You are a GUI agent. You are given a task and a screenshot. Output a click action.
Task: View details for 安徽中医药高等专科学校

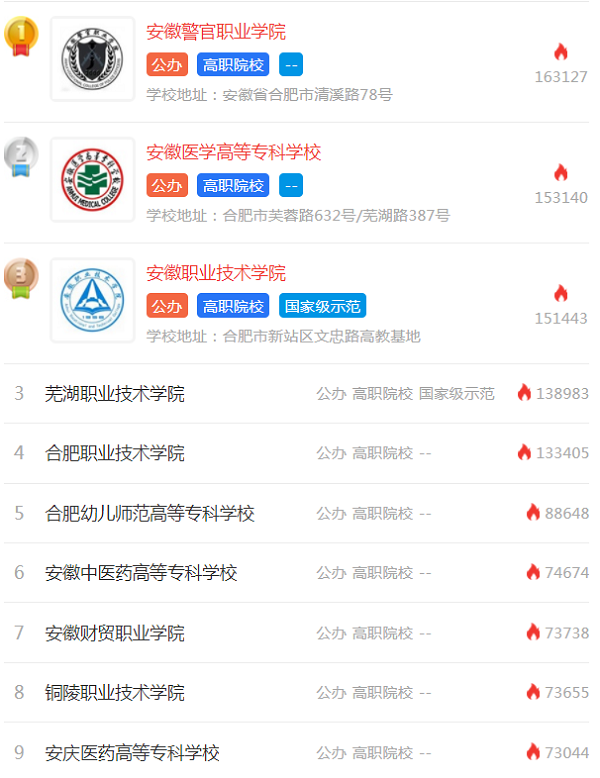click(x=141, y=574)
